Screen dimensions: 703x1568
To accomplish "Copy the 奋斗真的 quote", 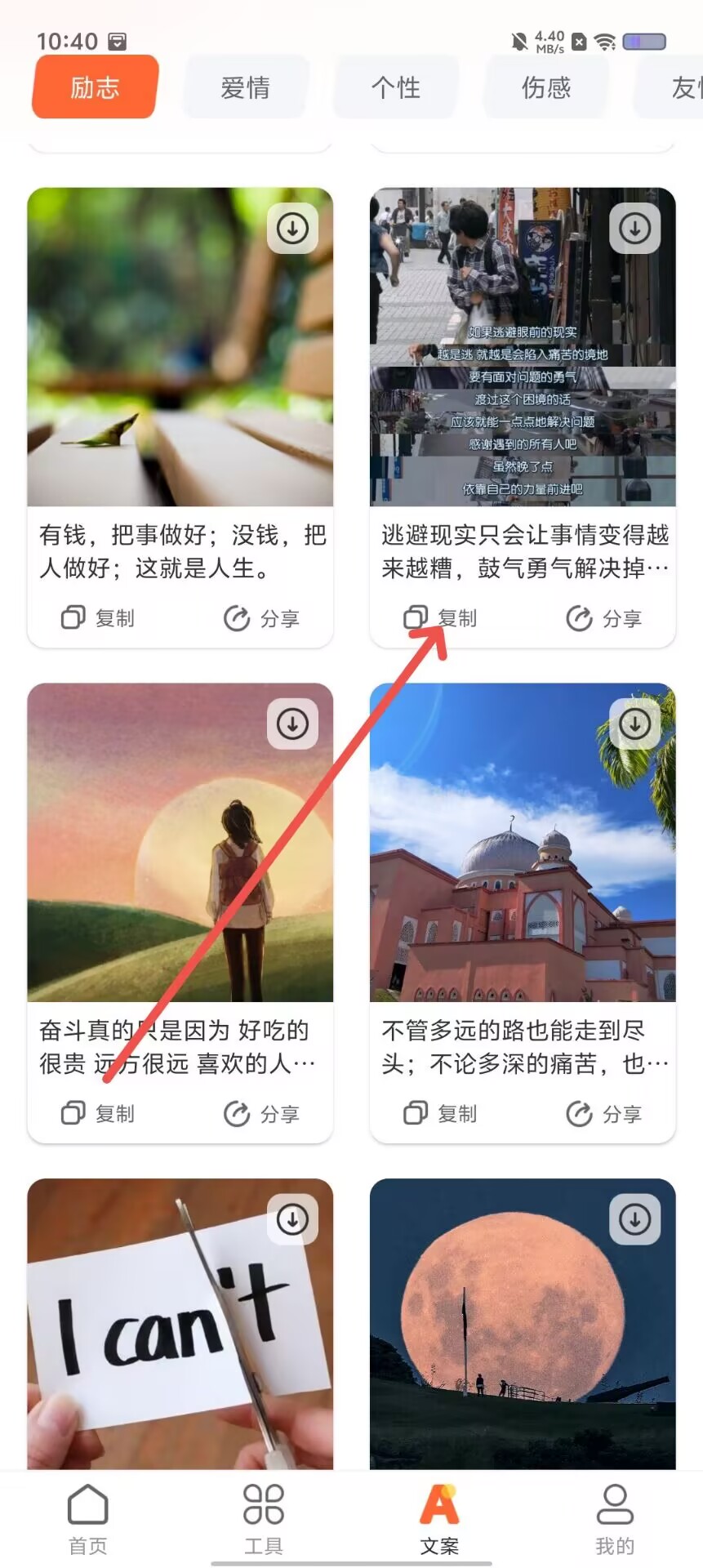I will click(98, 1113).
